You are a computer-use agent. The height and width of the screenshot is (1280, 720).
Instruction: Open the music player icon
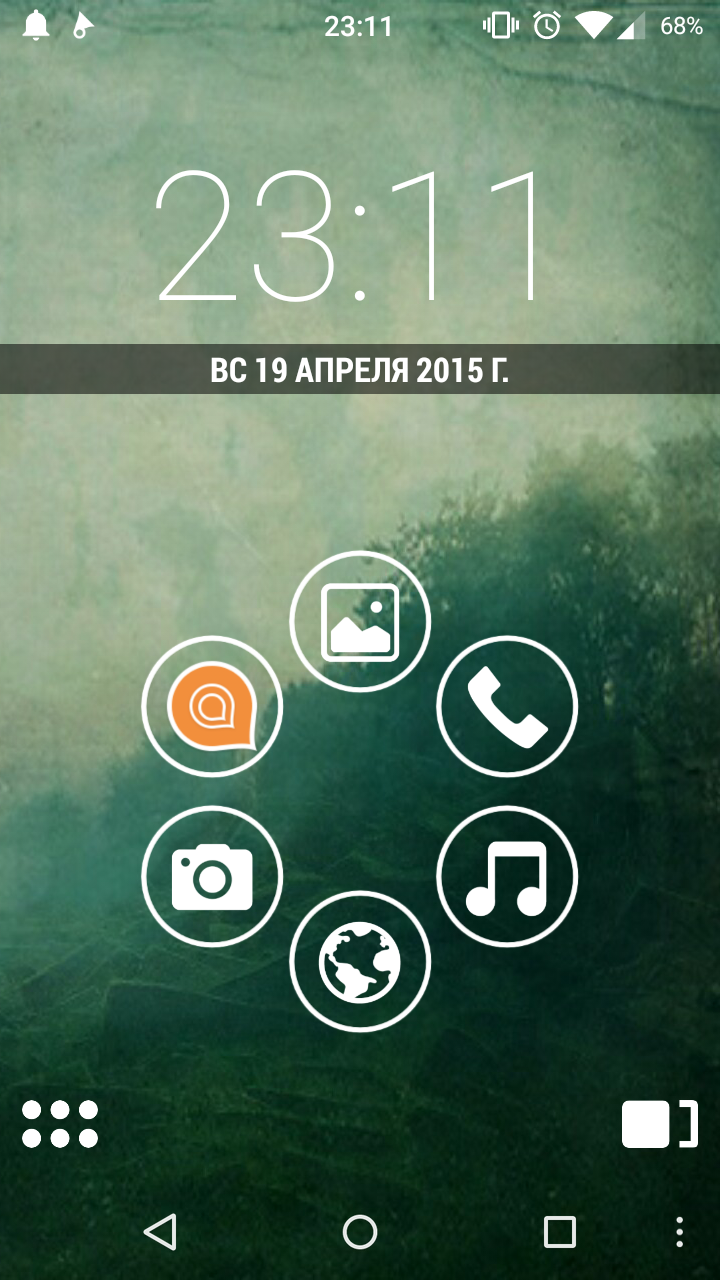click(507, 876)
